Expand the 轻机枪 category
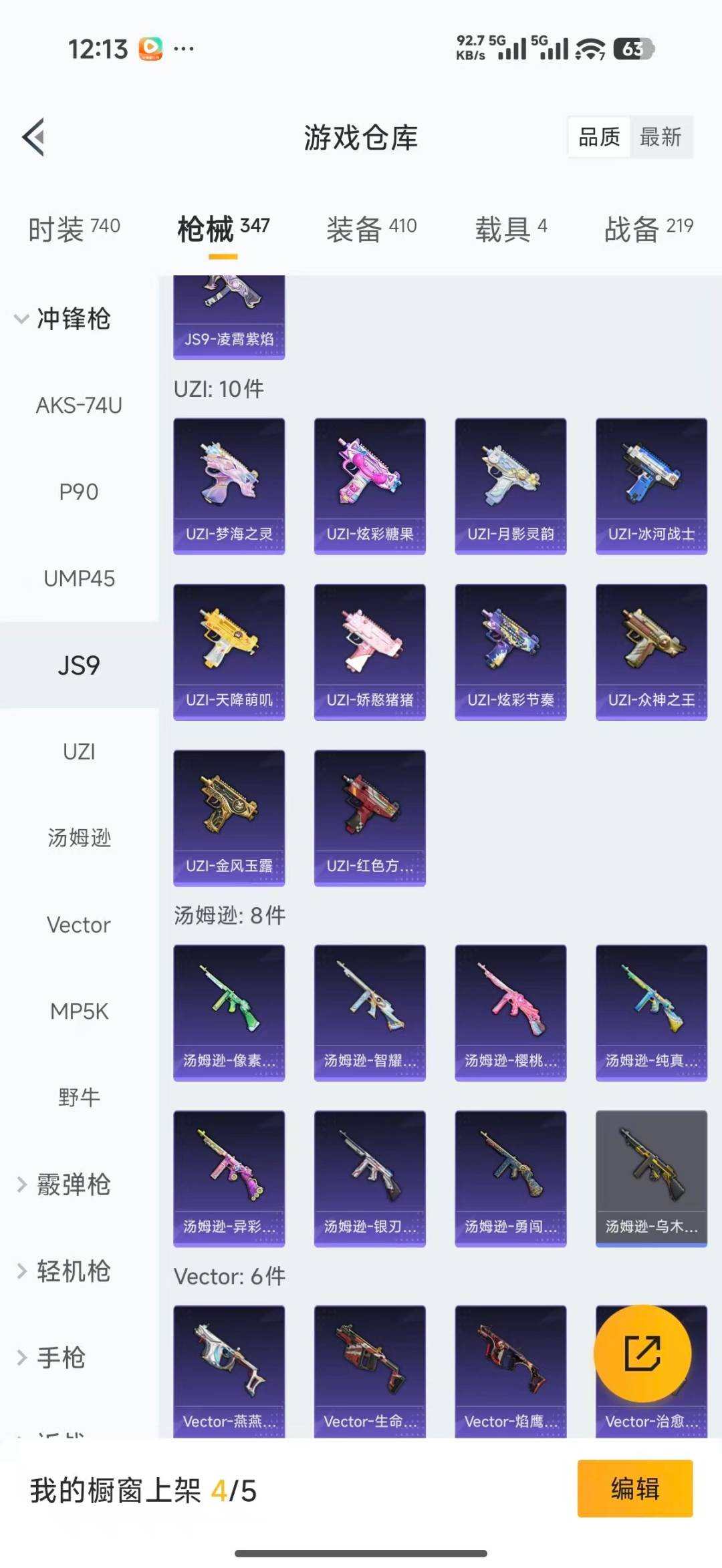722x1568 pixels. pos(74,1271)
